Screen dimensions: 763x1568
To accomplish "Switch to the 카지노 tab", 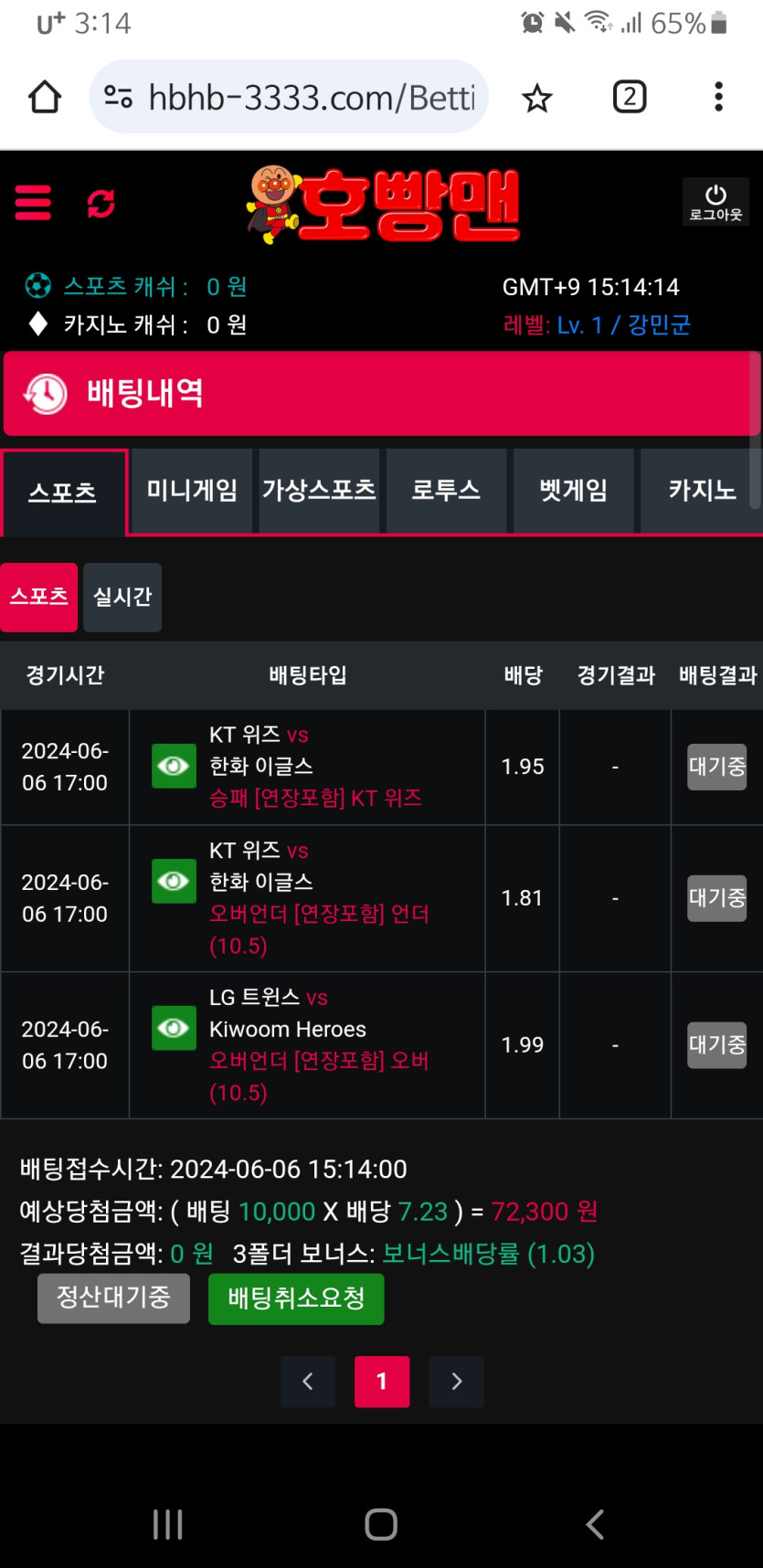I will (x=701, y=491).
